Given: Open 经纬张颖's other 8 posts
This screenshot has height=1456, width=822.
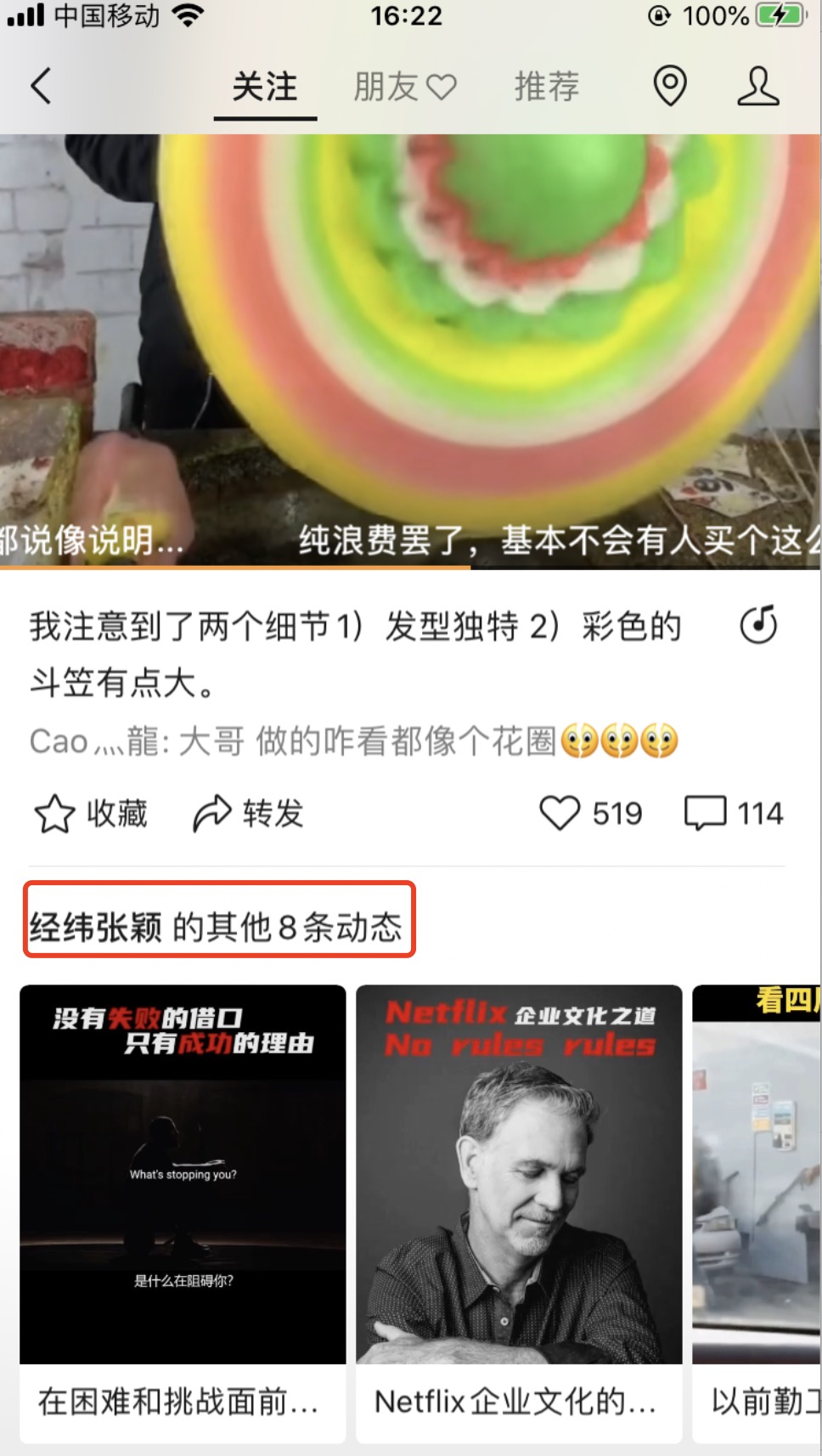Looking at the screenshot, I should (218, 926).
